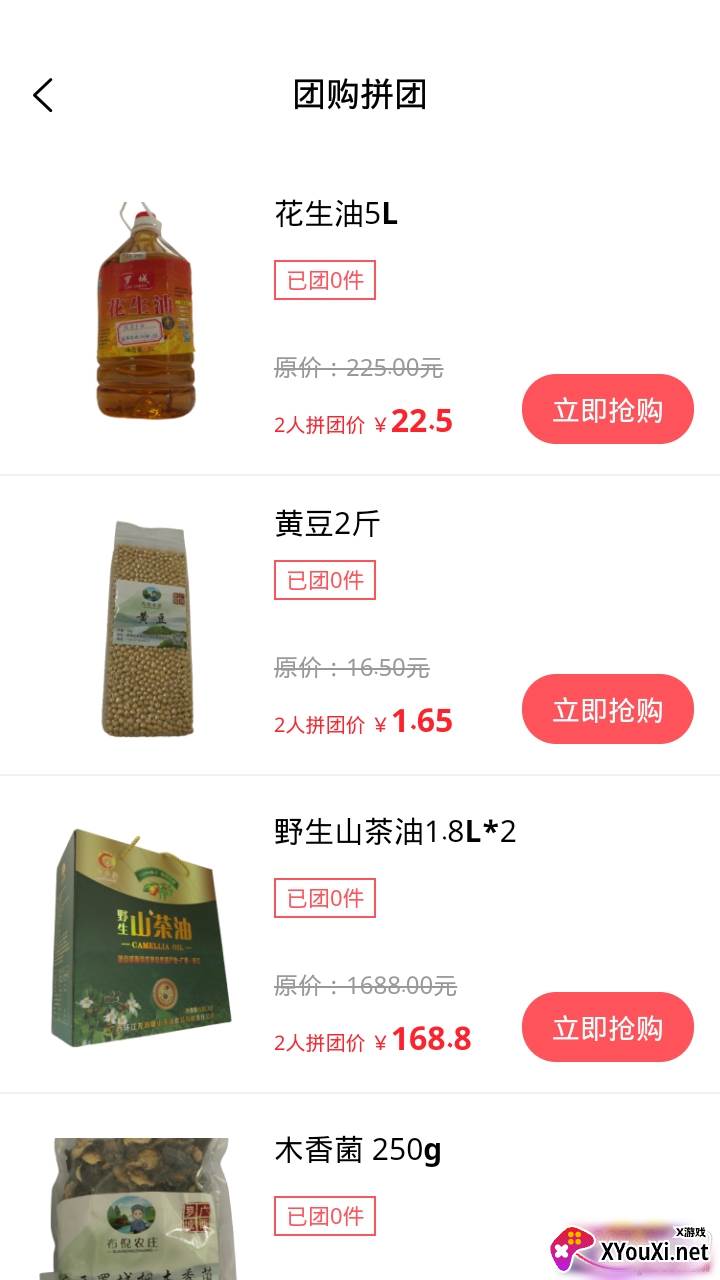
Task: Open the 花生油5L product image
Action: click(x=144, y=315)
